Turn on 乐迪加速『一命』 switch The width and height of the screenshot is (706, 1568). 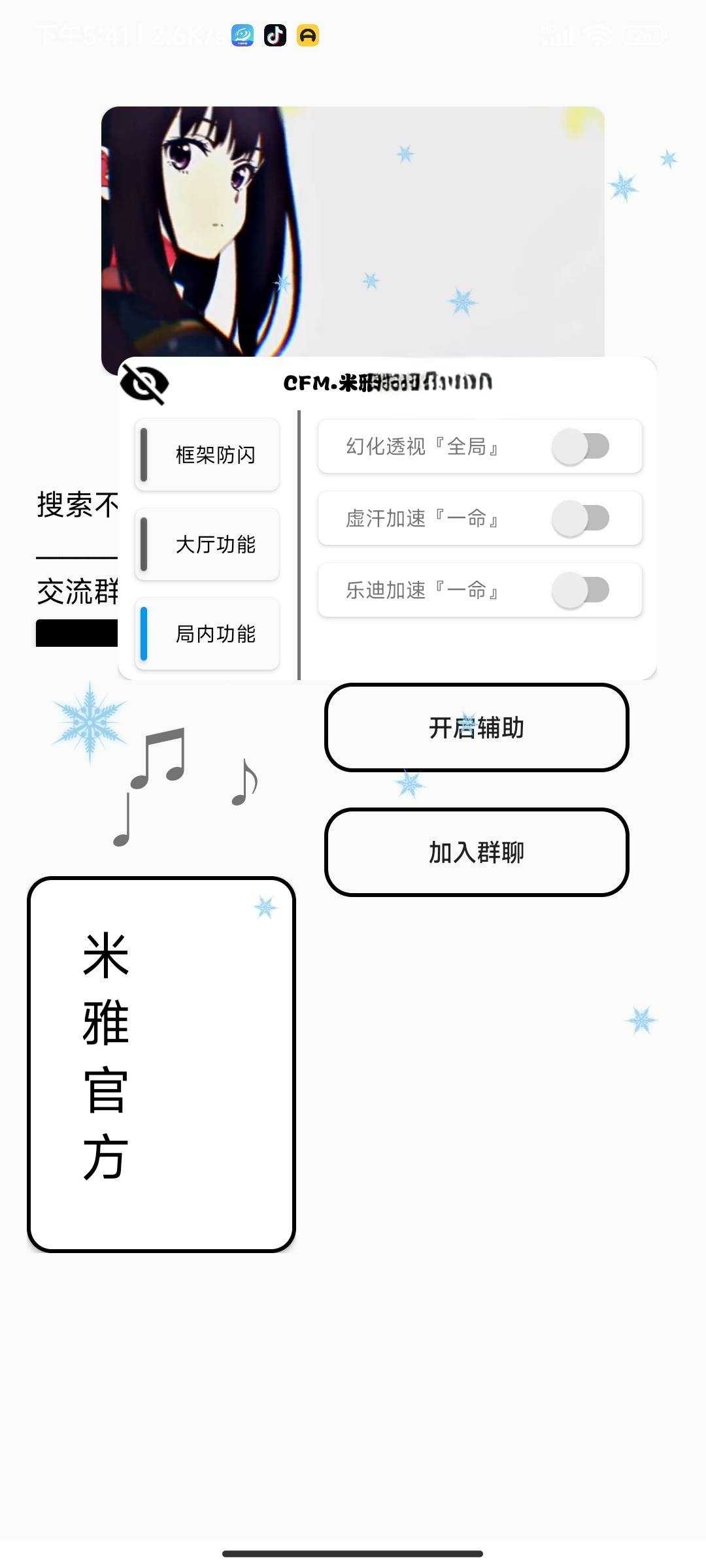[580, 591]
